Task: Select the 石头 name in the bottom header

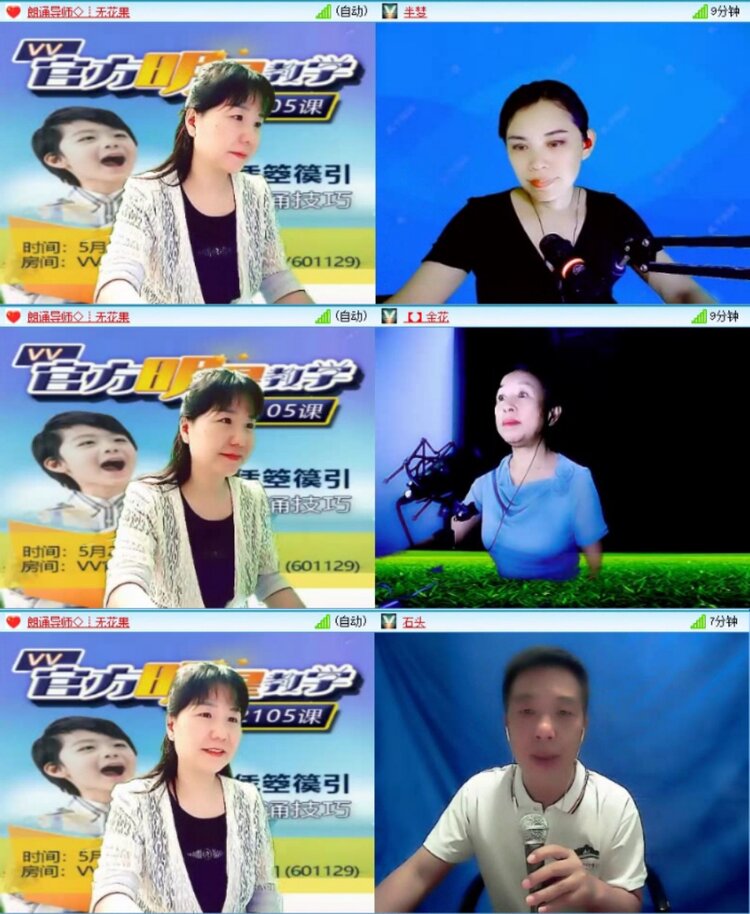Action: 413,621
